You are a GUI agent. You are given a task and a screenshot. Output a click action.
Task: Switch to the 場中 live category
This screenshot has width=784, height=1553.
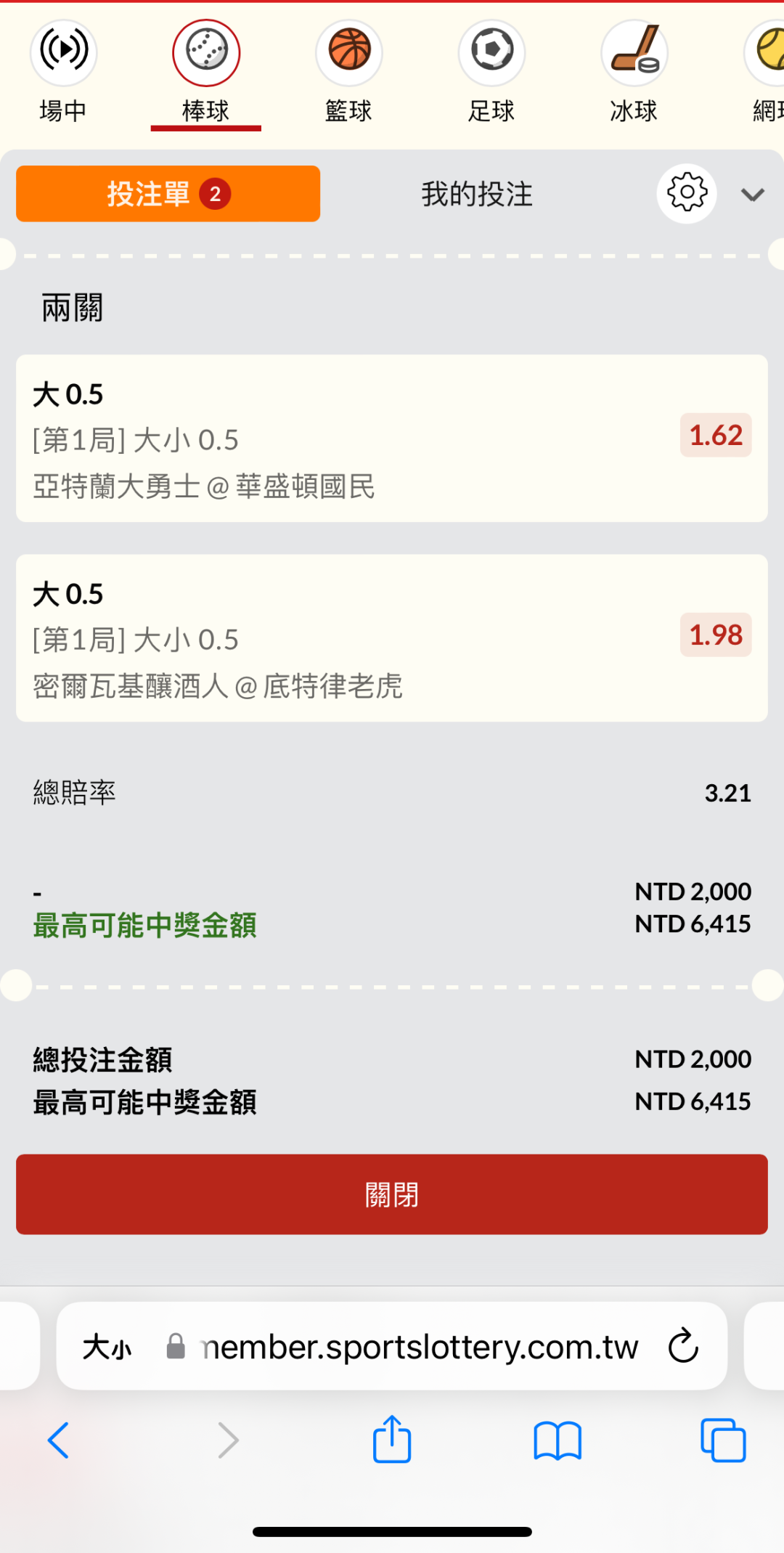click(63, 70)
